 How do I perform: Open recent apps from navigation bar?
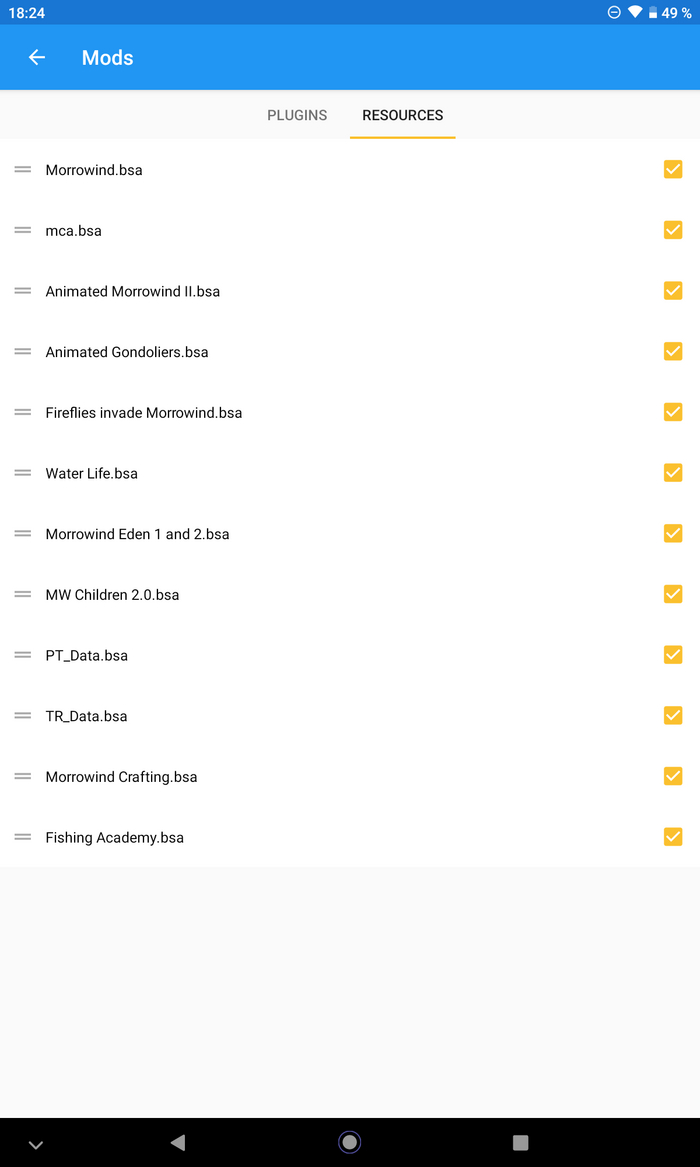pyautogui.click(x=520, y=1142)
